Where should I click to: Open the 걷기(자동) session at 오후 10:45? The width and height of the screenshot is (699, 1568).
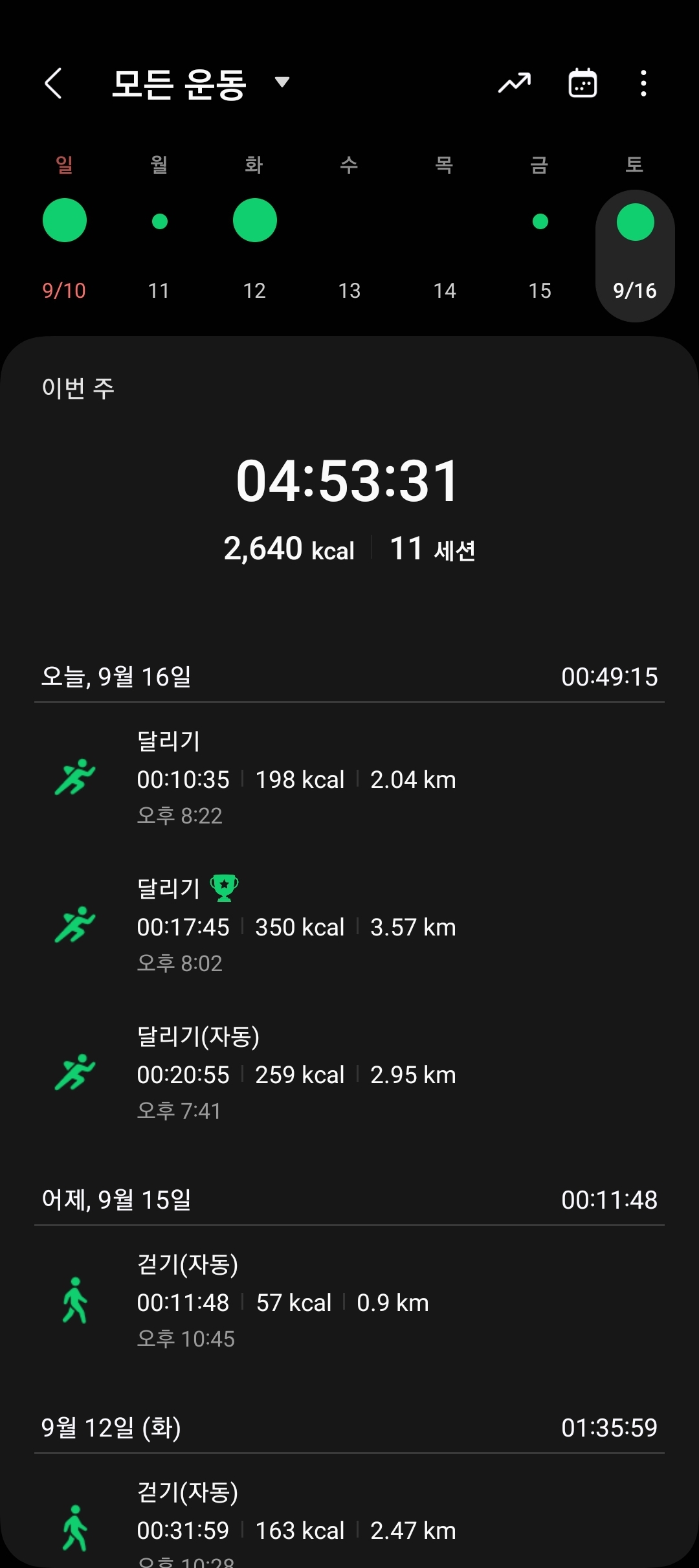(349, 1301)
